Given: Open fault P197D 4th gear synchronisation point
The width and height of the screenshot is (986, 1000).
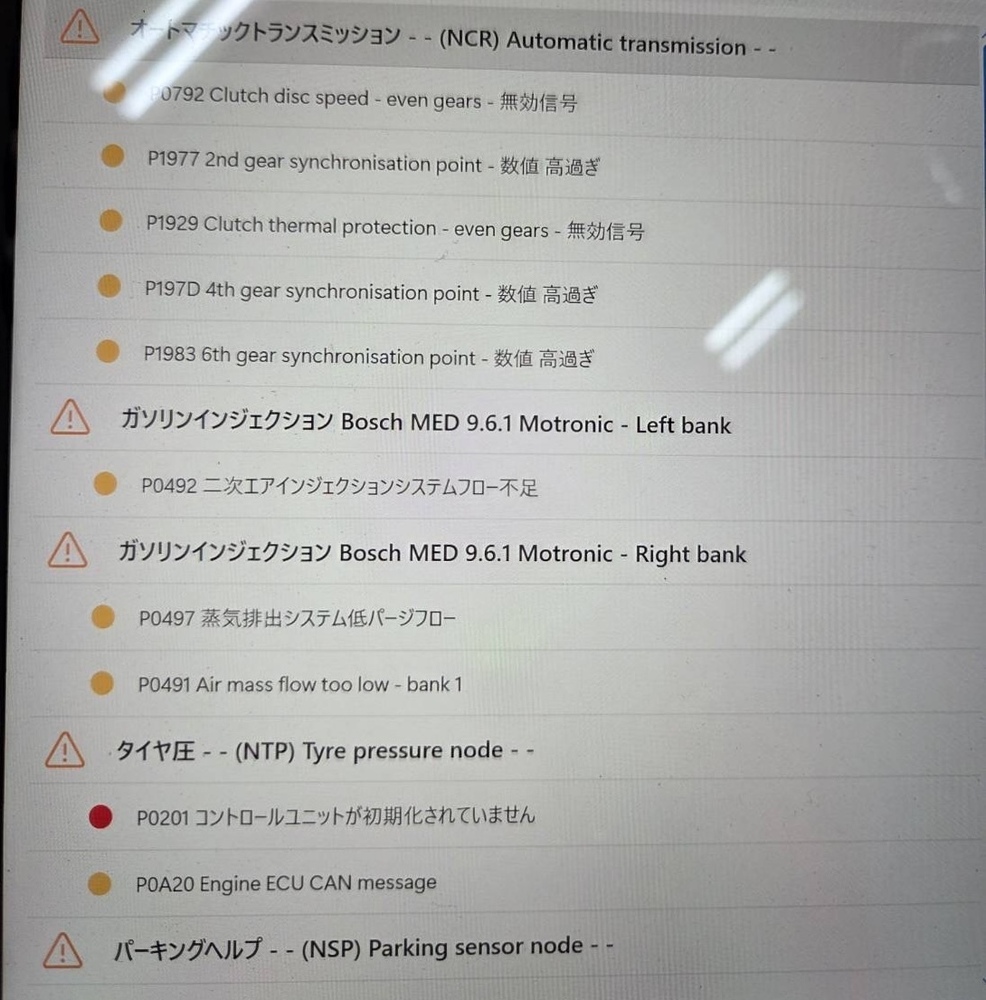Looking at the screenshot, I should 371,292.
